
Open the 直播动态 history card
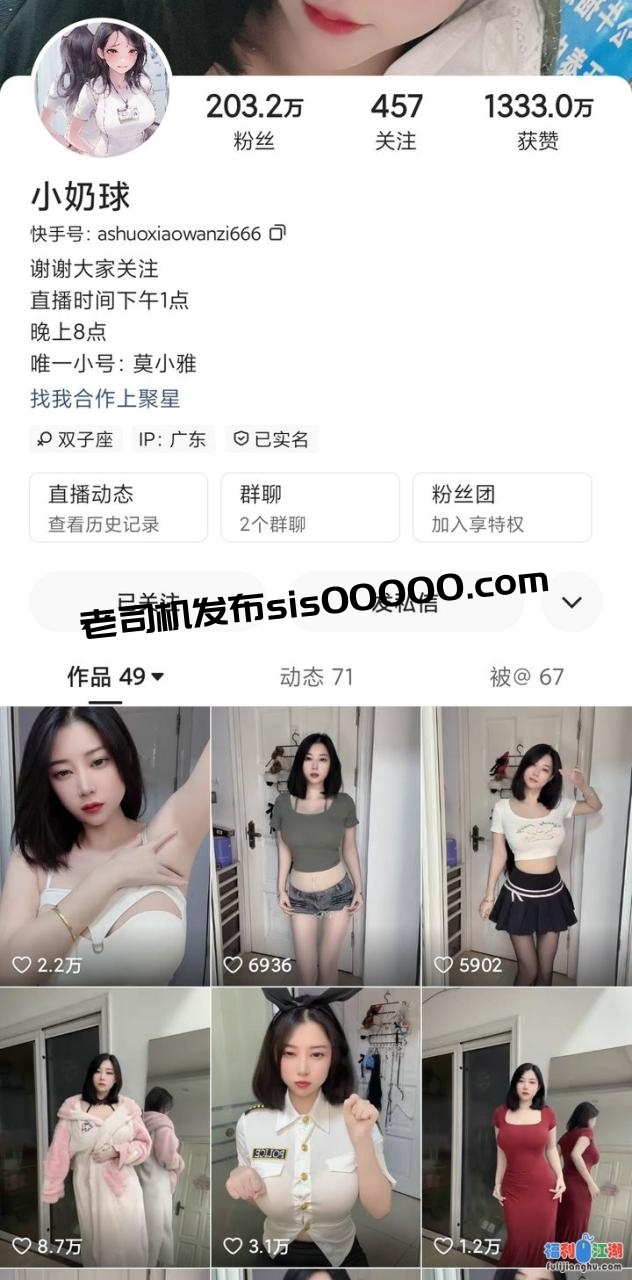click(x=118, y=507)
